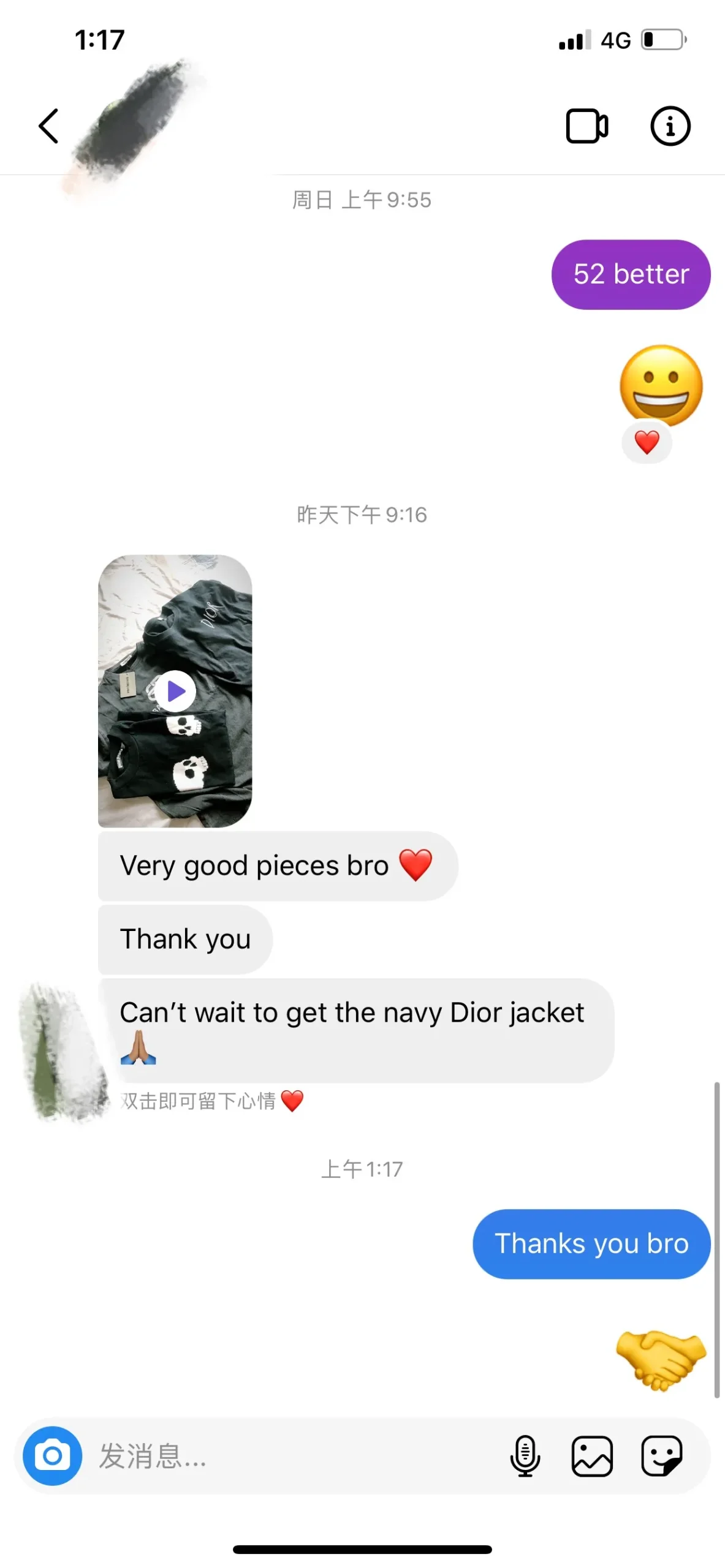Image resolution: width=725 pixels, height=1568 pixels.
Task: Start a video call
Action: (x=586, y=126)
